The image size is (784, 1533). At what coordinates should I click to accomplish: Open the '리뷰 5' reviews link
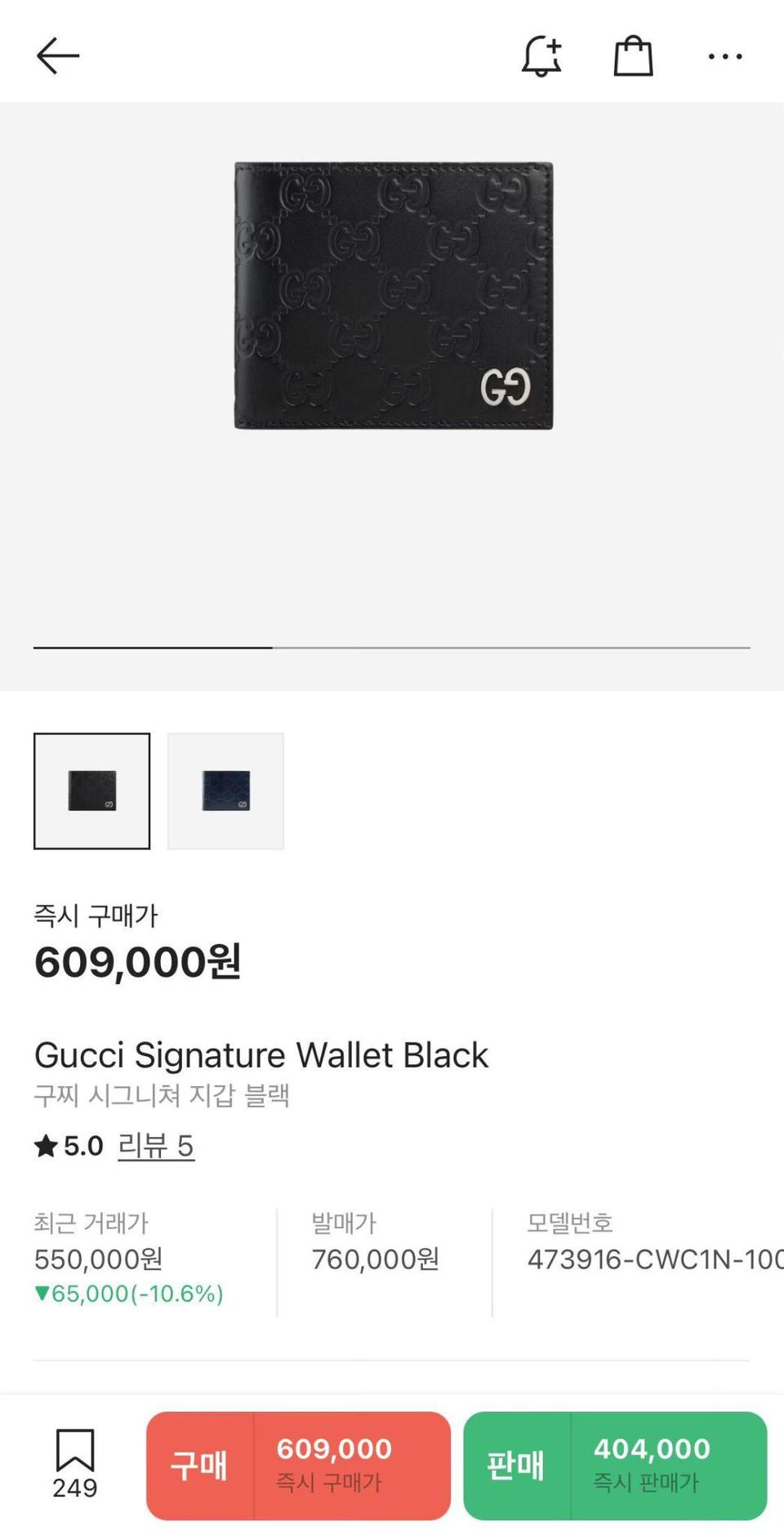click(157, 1146)
